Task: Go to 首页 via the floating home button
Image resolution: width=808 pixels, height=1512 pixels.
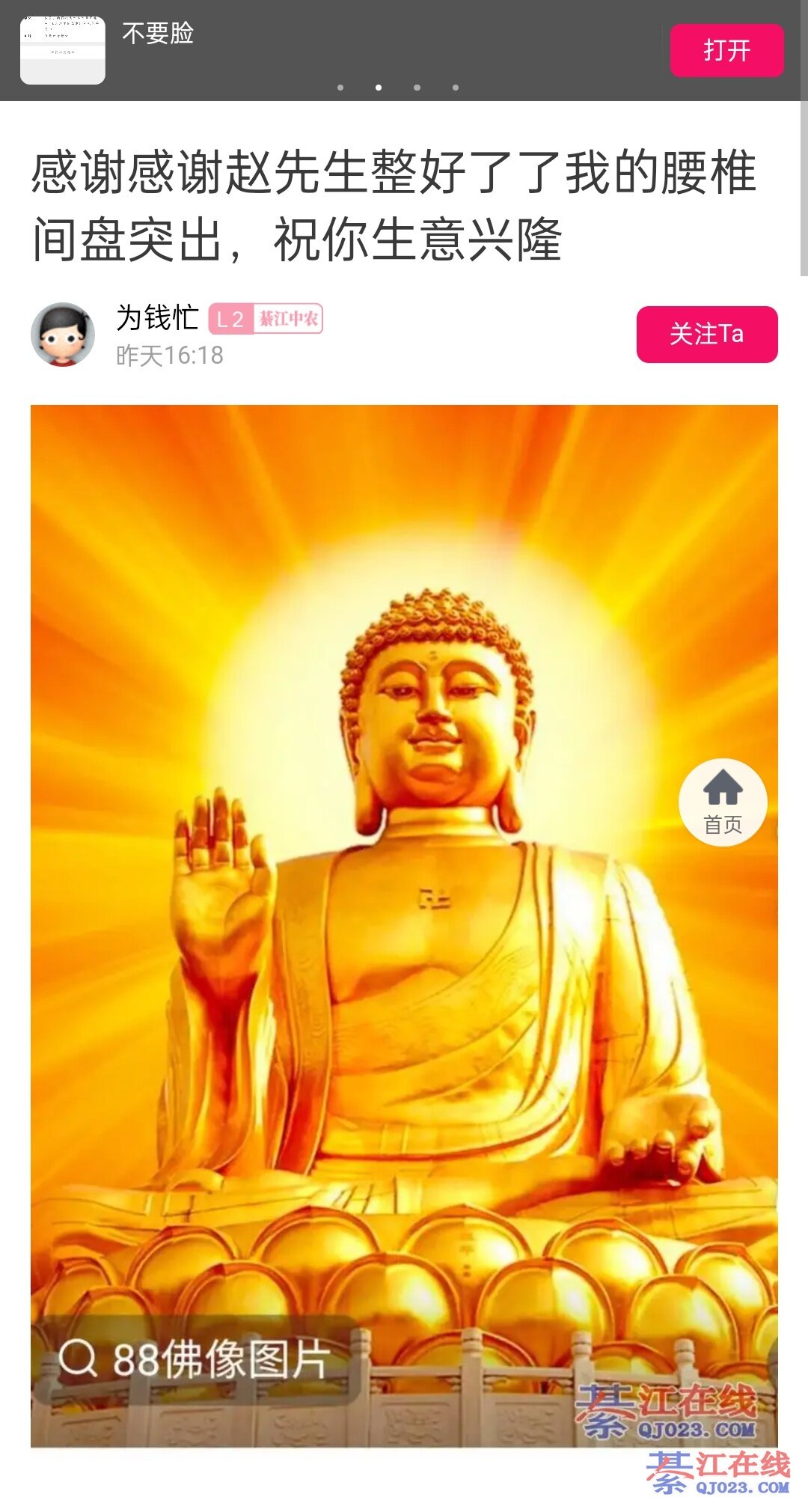Action: pos(723,802)
